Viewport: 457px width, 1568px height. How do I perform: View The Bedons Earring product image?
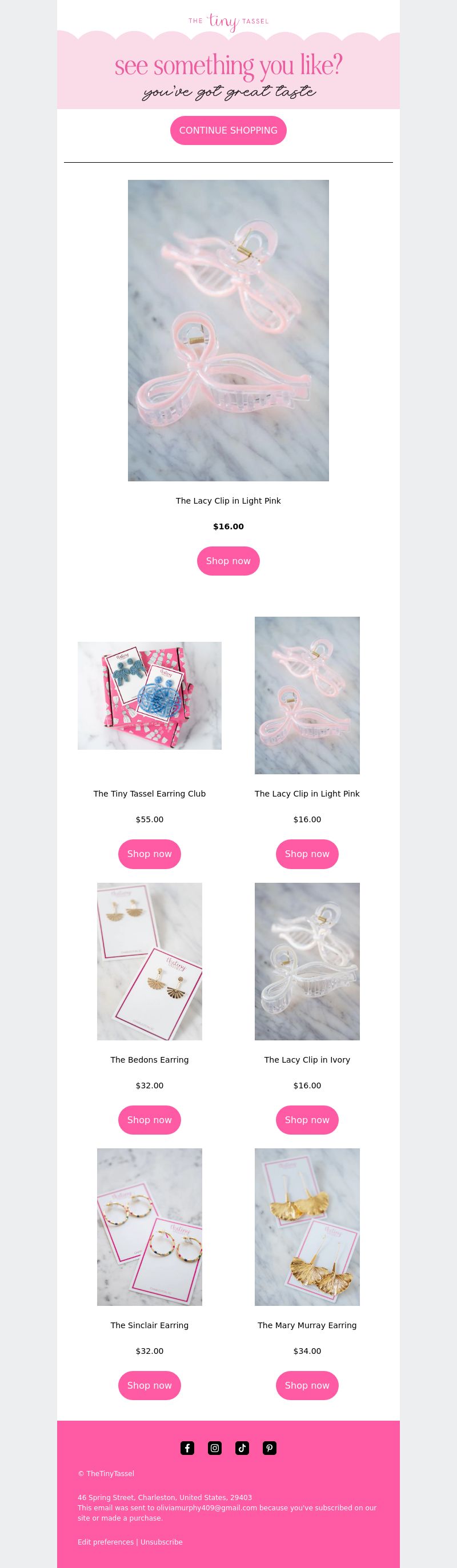pos(149,961)
